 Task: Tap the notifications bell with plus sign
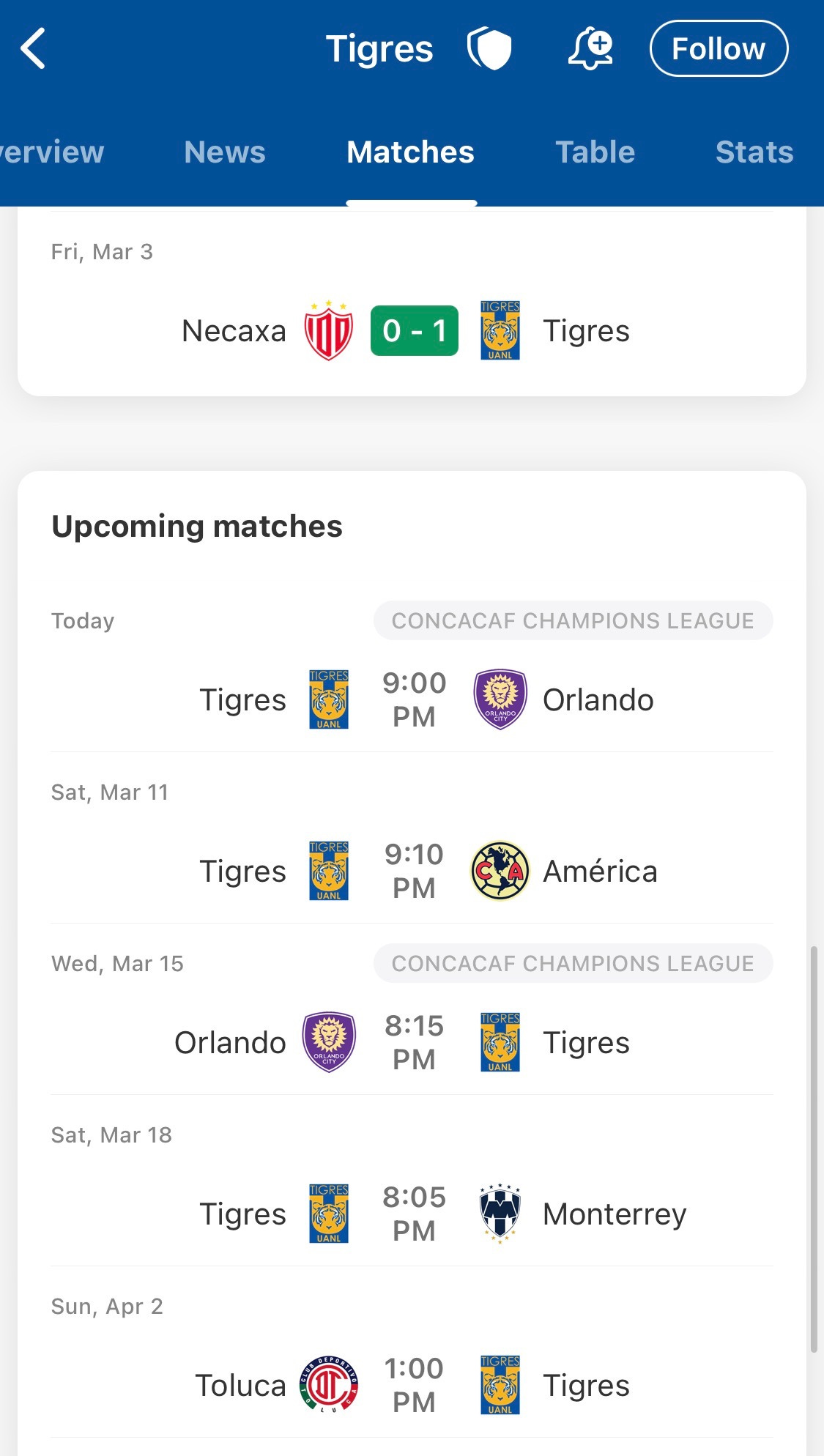(590, 48)
